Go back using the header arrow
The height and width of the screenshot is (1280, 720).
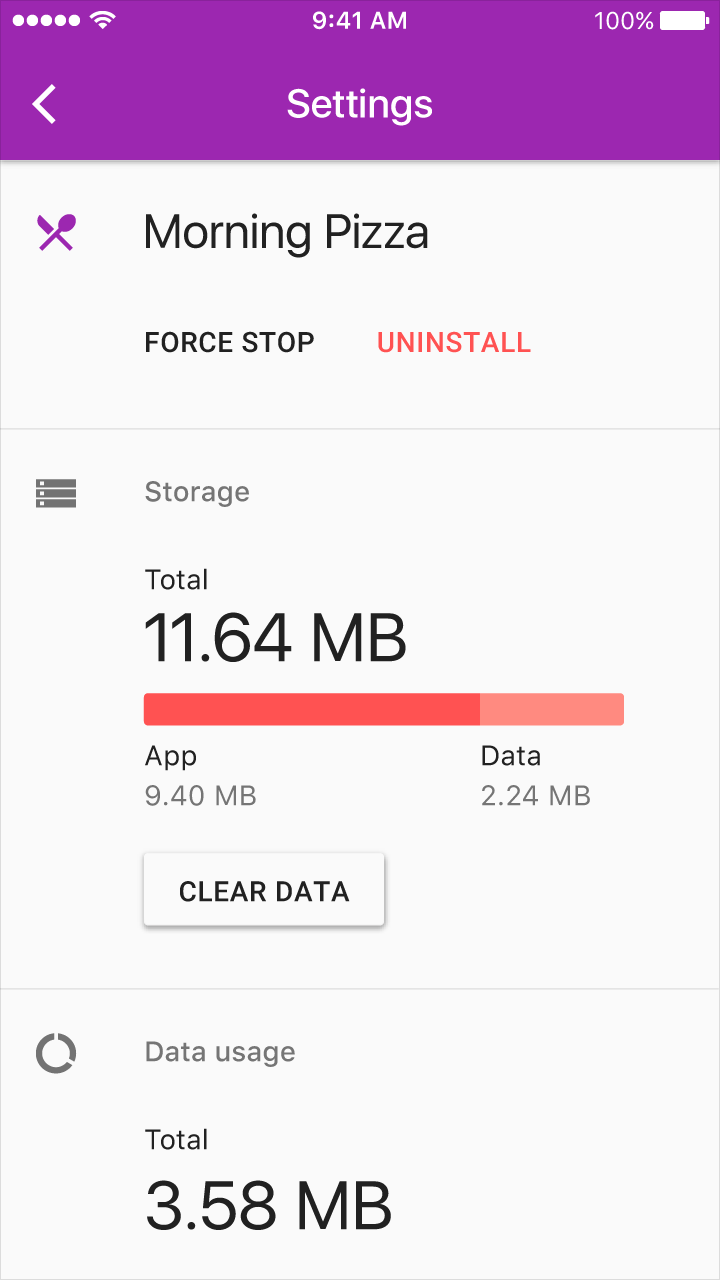click(45, 104)
